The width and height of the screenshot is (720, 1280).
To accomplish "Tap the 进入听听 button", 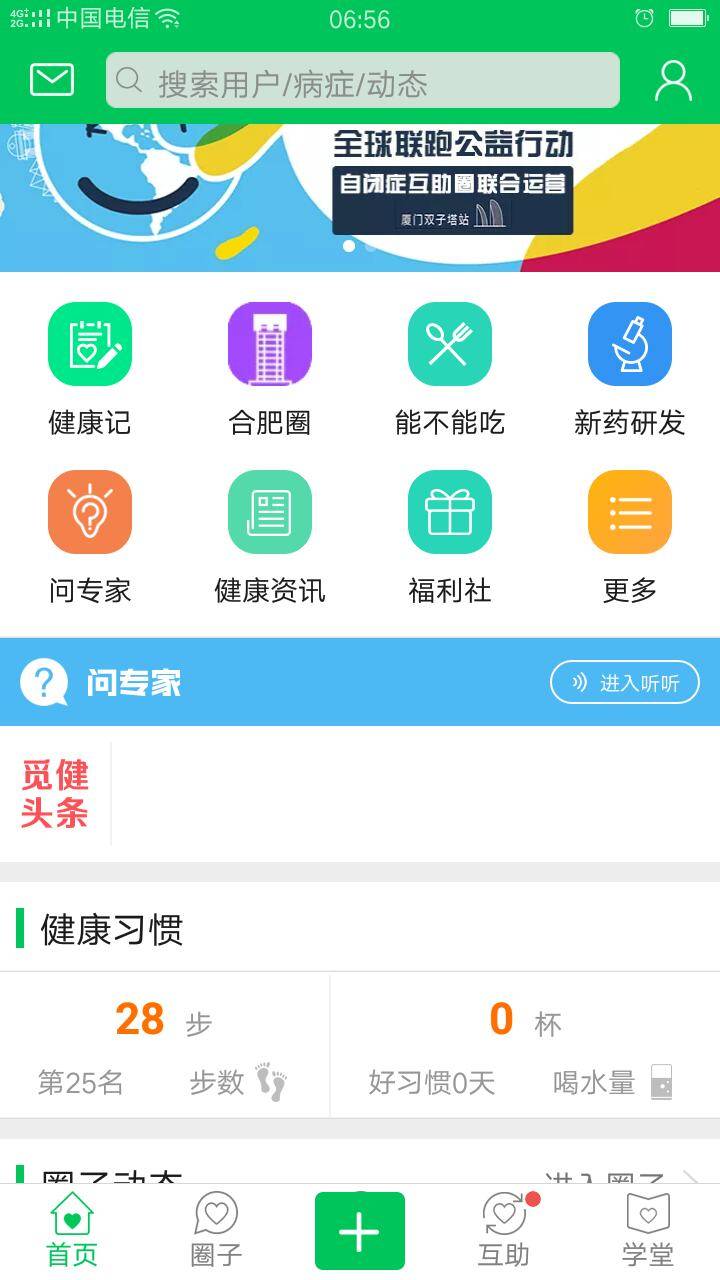I will pos(624,683).
